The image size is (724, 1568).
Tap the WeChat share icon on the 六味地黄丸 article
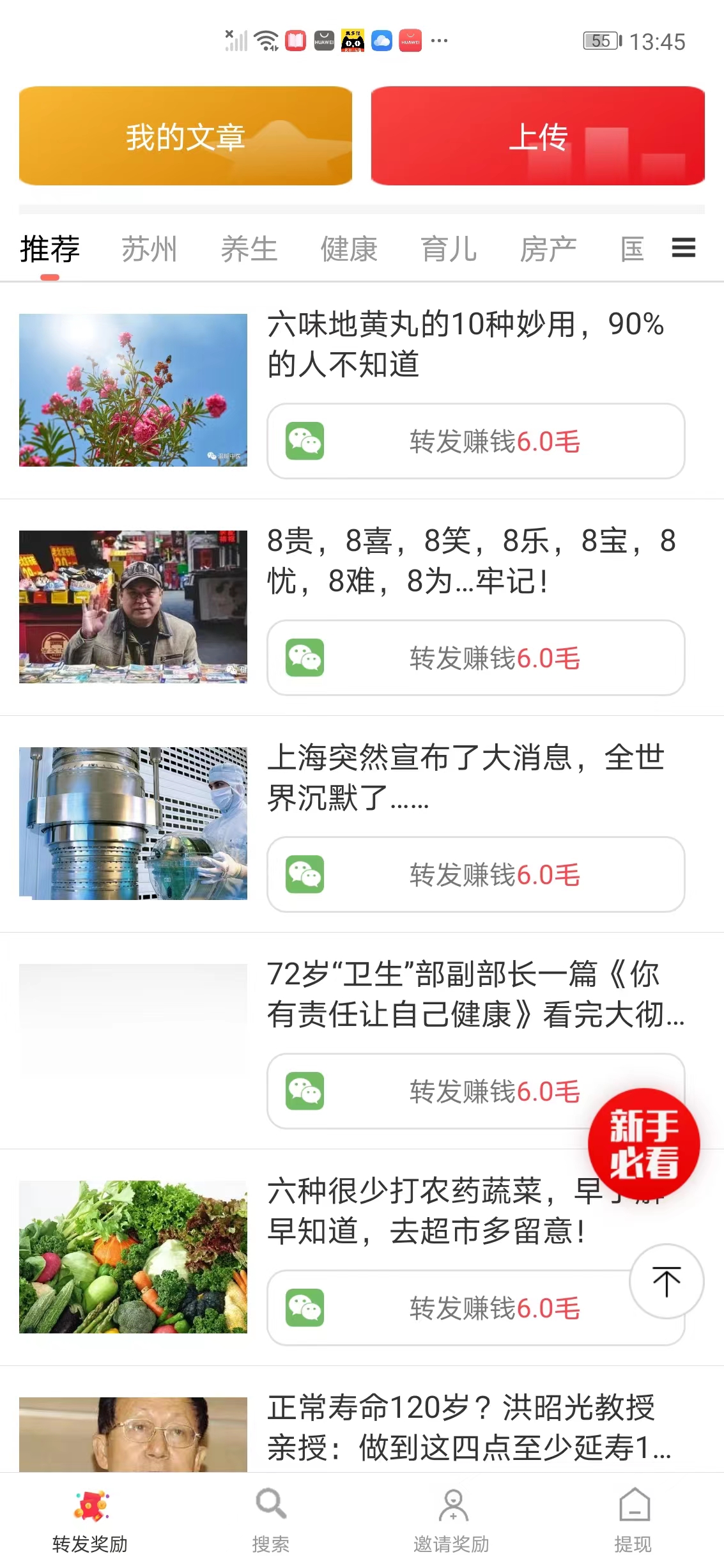(306, 441)
